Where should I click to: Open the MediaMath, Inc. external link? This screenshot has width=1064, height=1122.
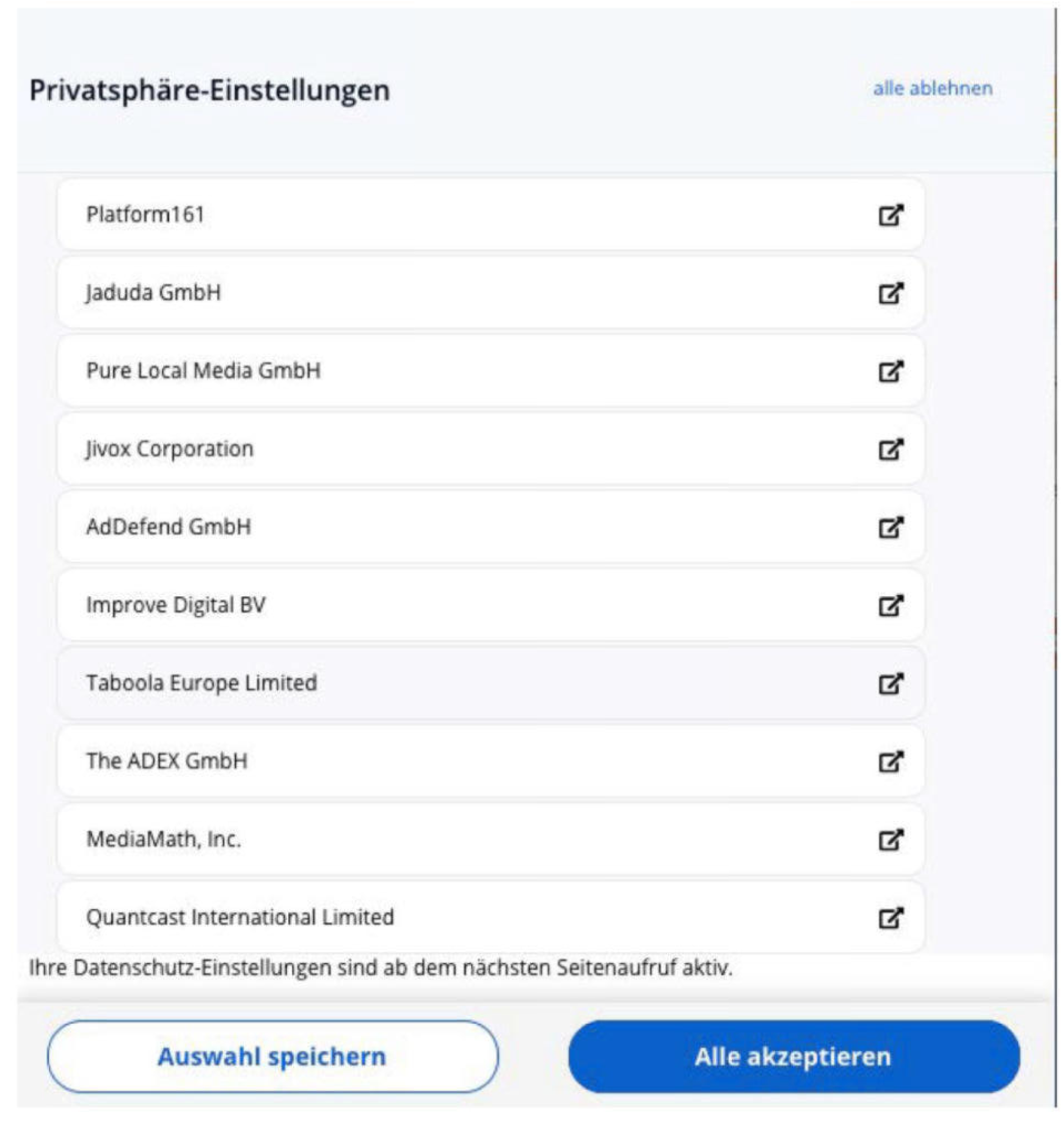[x=890, y=840]
